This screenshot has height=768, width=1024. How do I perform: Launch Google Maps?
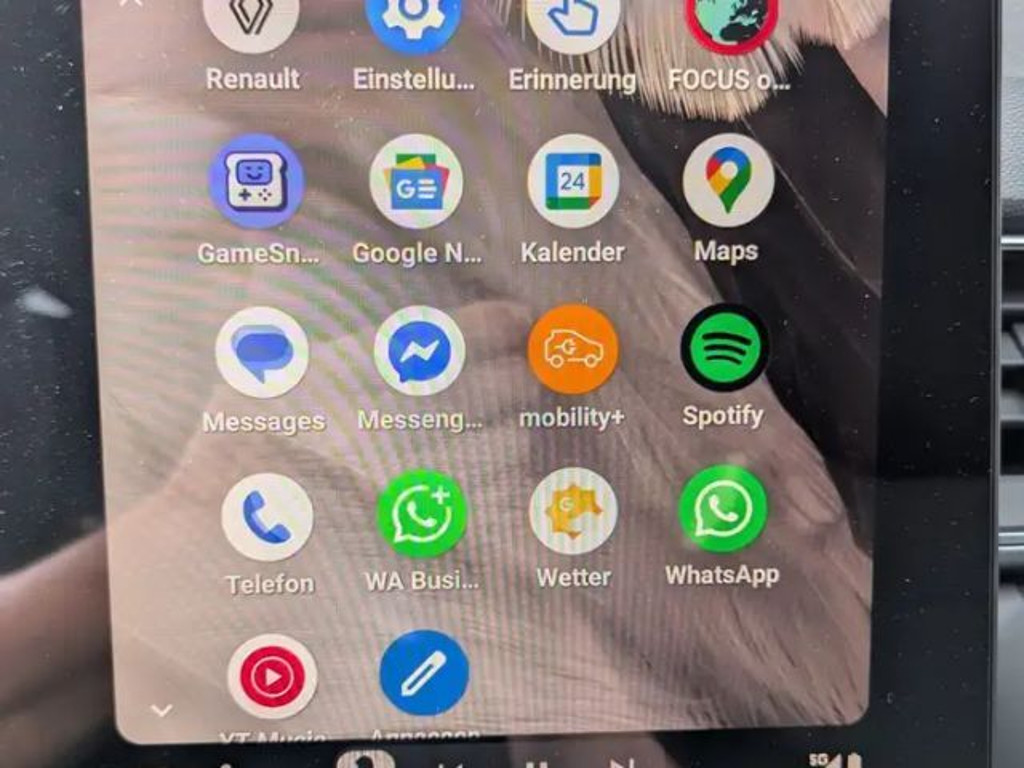[728, 180]
